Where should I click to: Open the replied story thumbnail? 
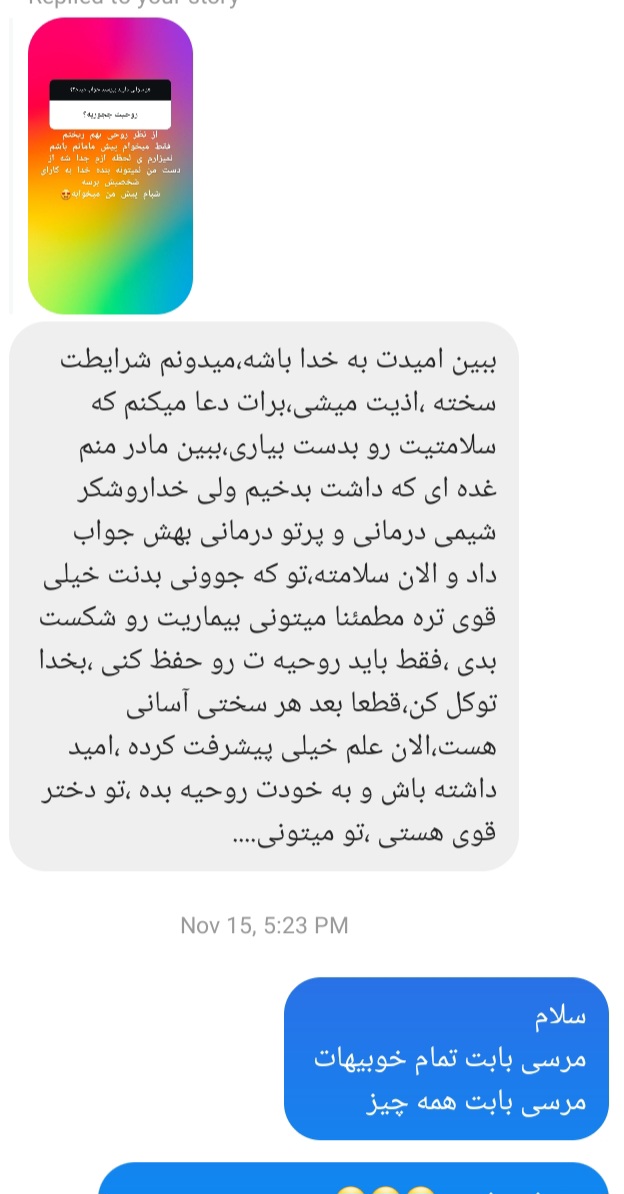click(x=110, y=165)
